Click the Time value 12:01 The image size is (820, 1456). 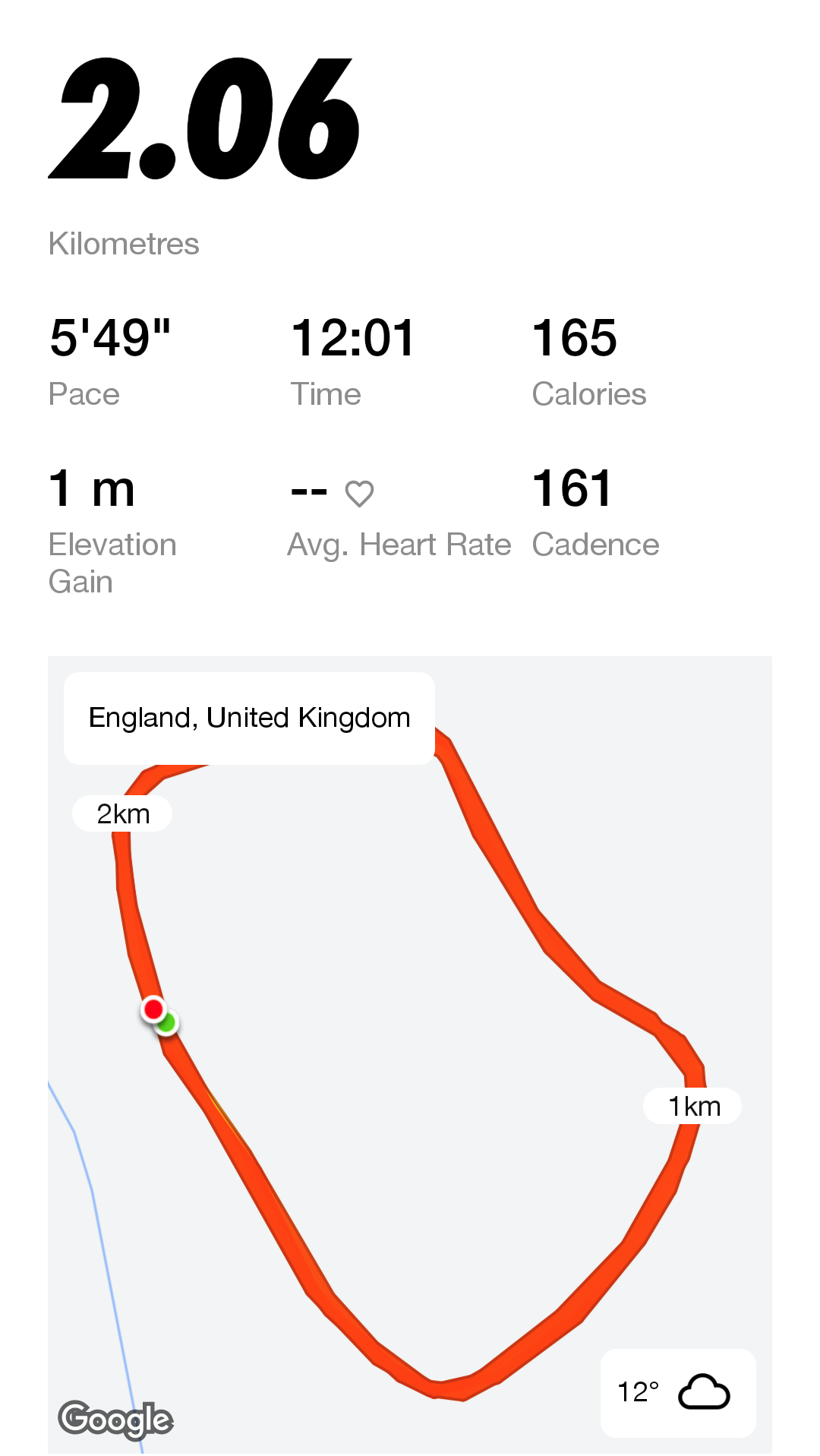[x=352, y=338]
